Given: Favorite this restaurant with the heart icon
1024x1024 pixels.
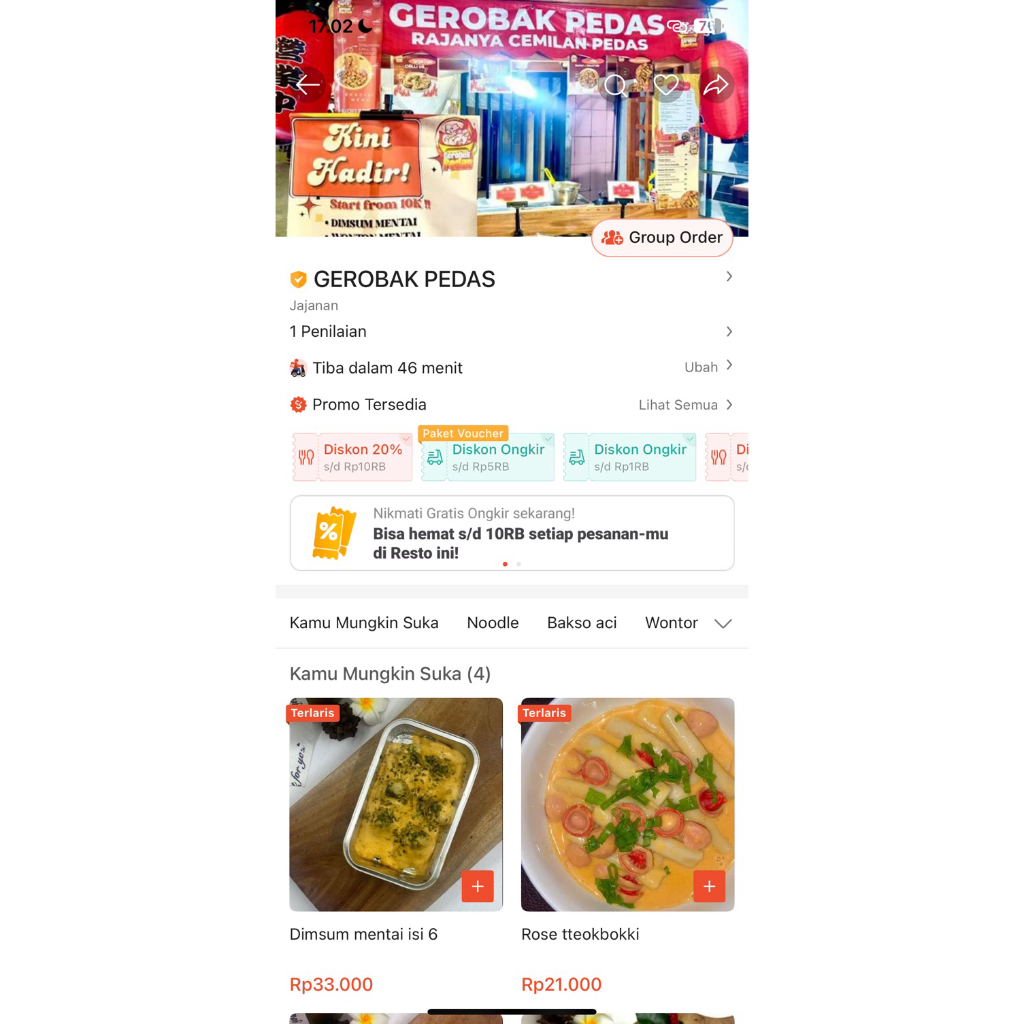Looking at the screenshot, I should click(x=666, y=85).
